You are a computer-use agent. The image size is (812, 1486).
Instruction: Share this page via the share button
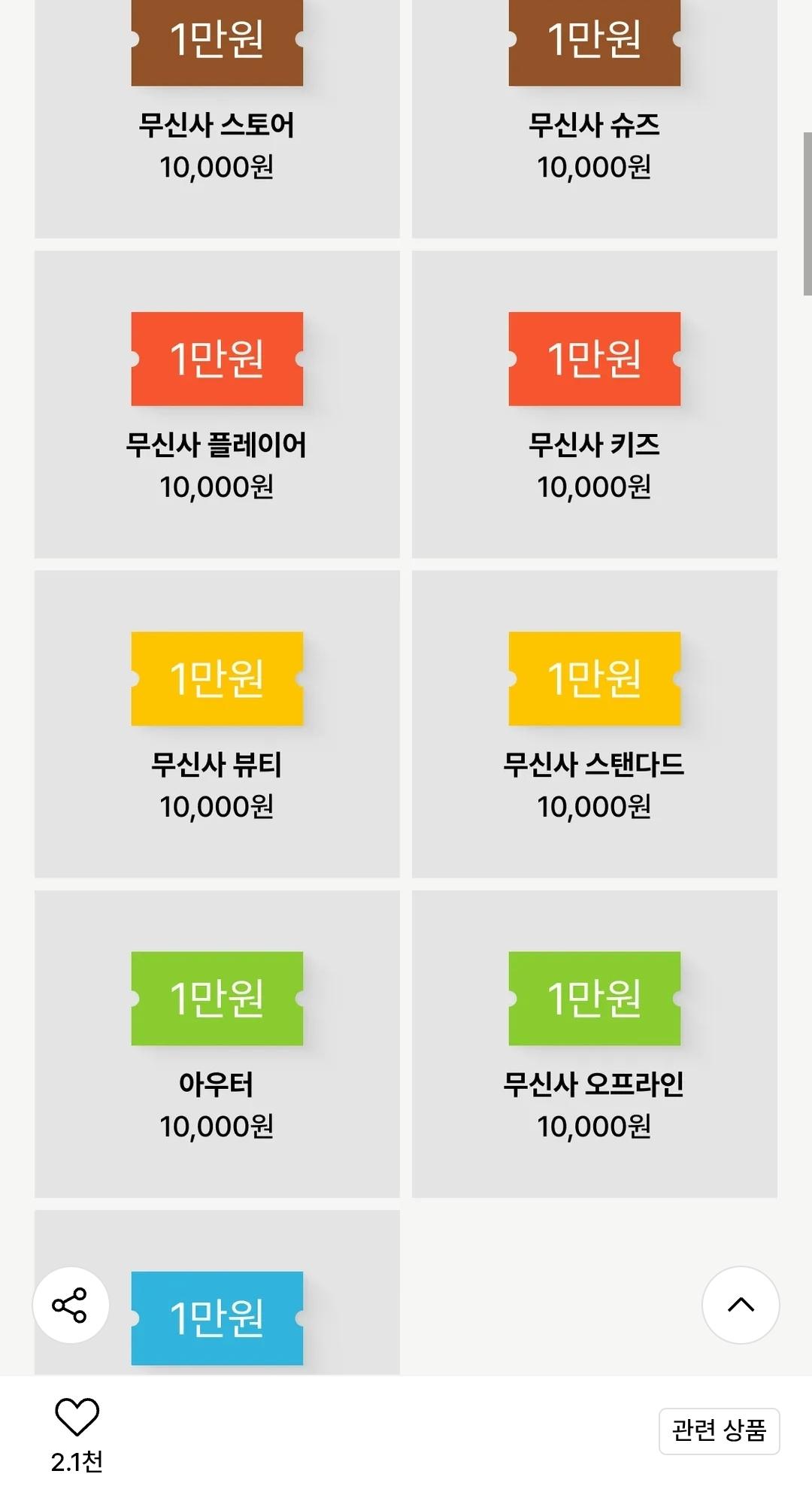click(x=70, y=1305)
